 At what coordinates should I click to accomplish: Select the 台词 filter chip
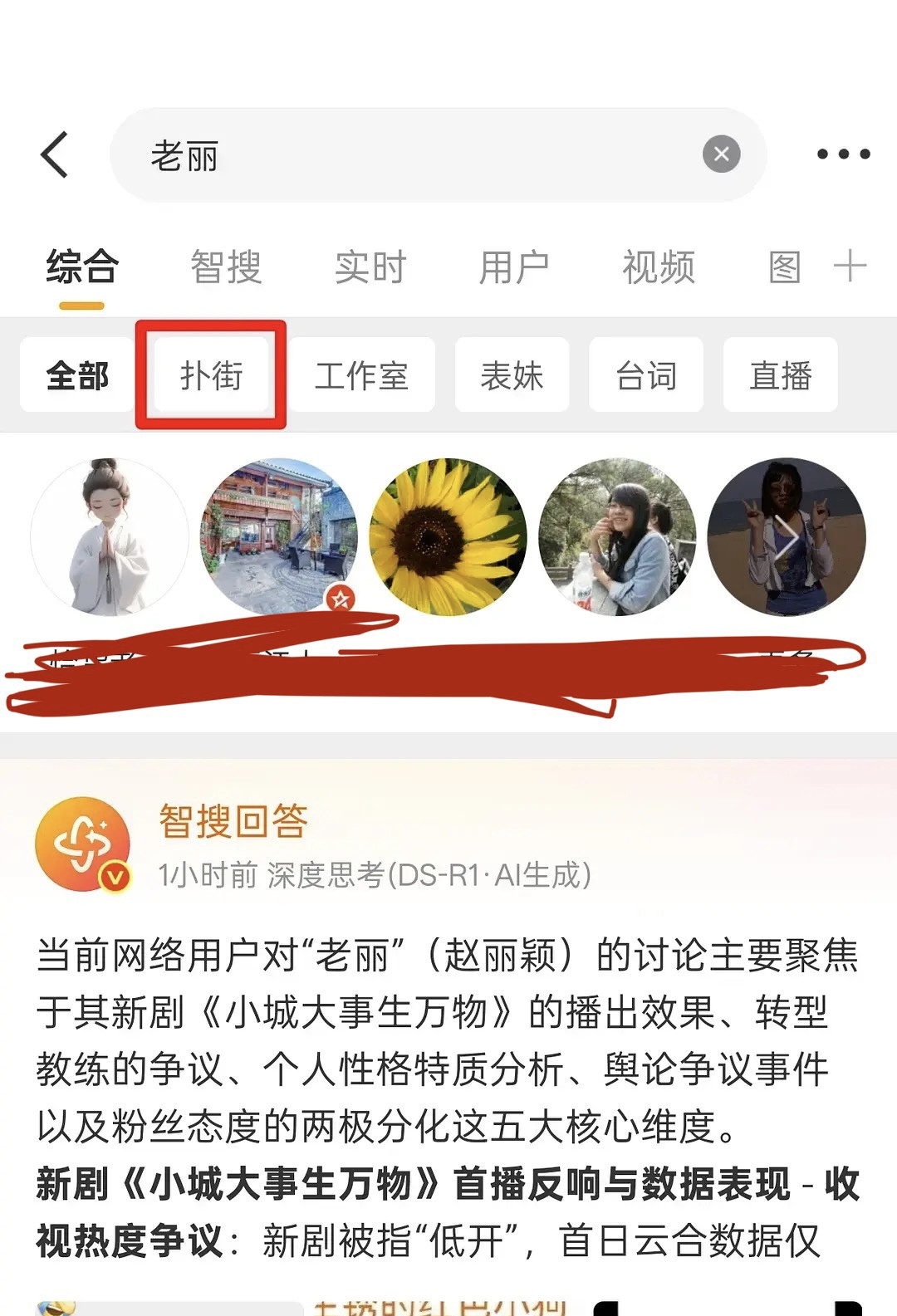(x=646, y=375)
